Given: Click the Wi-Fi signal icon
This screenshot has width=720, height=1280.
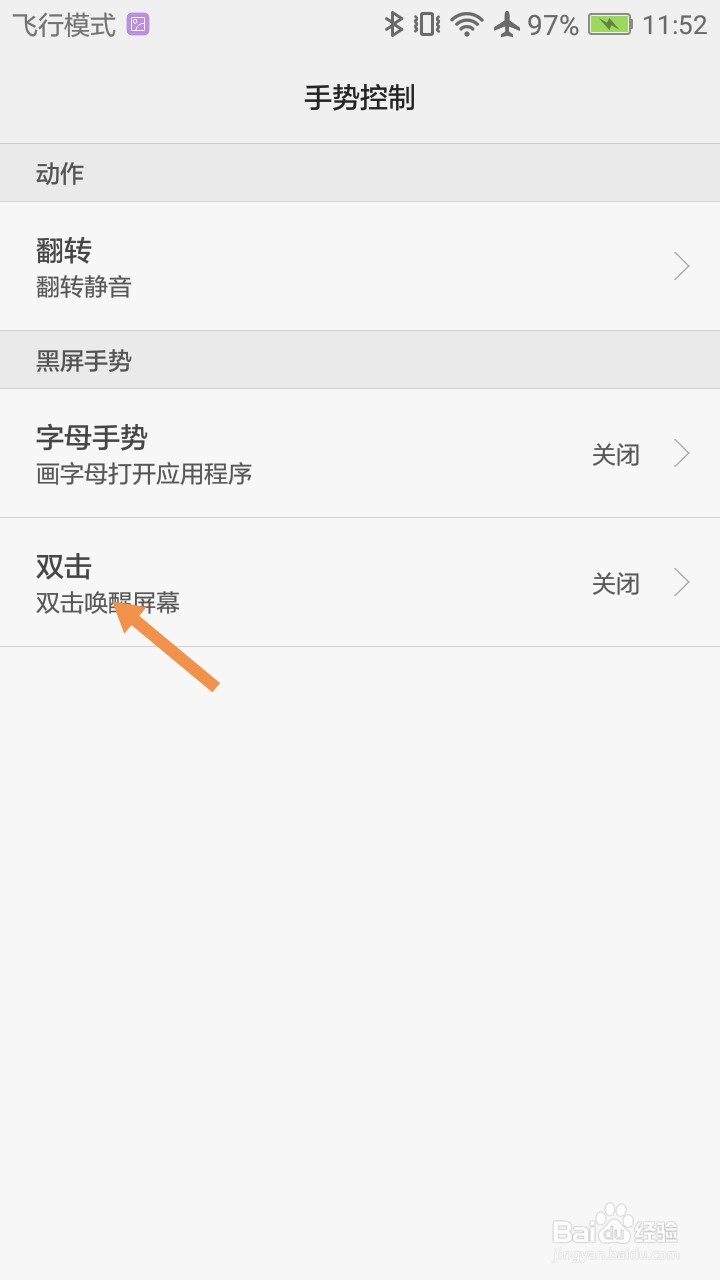Looking at the screenshot, I should pos(465,24).
